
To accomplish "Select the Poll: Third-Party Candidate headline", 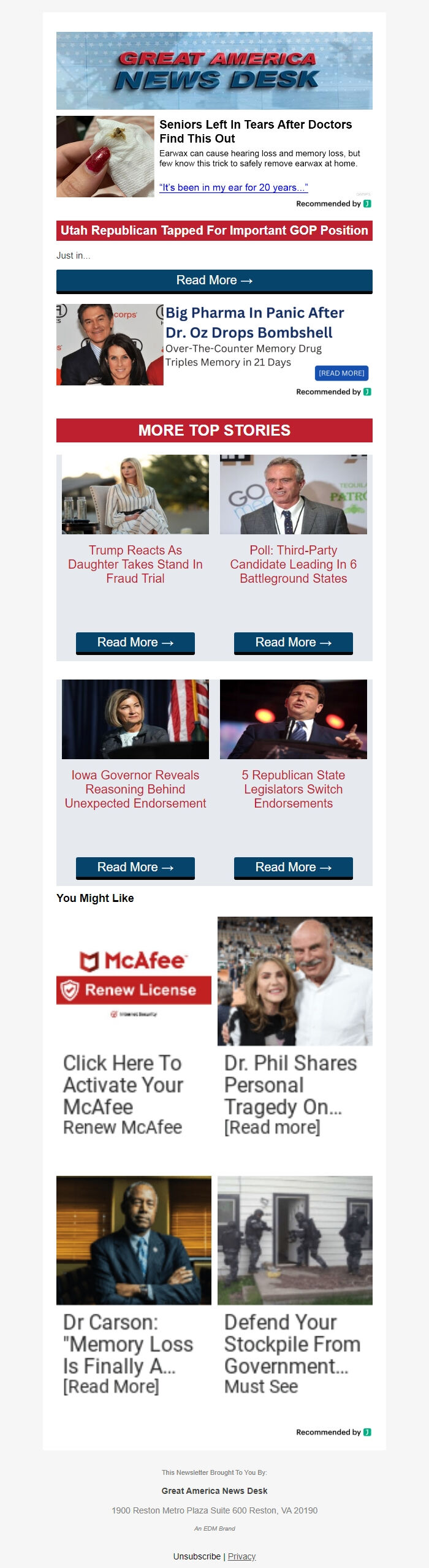I will click(293, 564).
